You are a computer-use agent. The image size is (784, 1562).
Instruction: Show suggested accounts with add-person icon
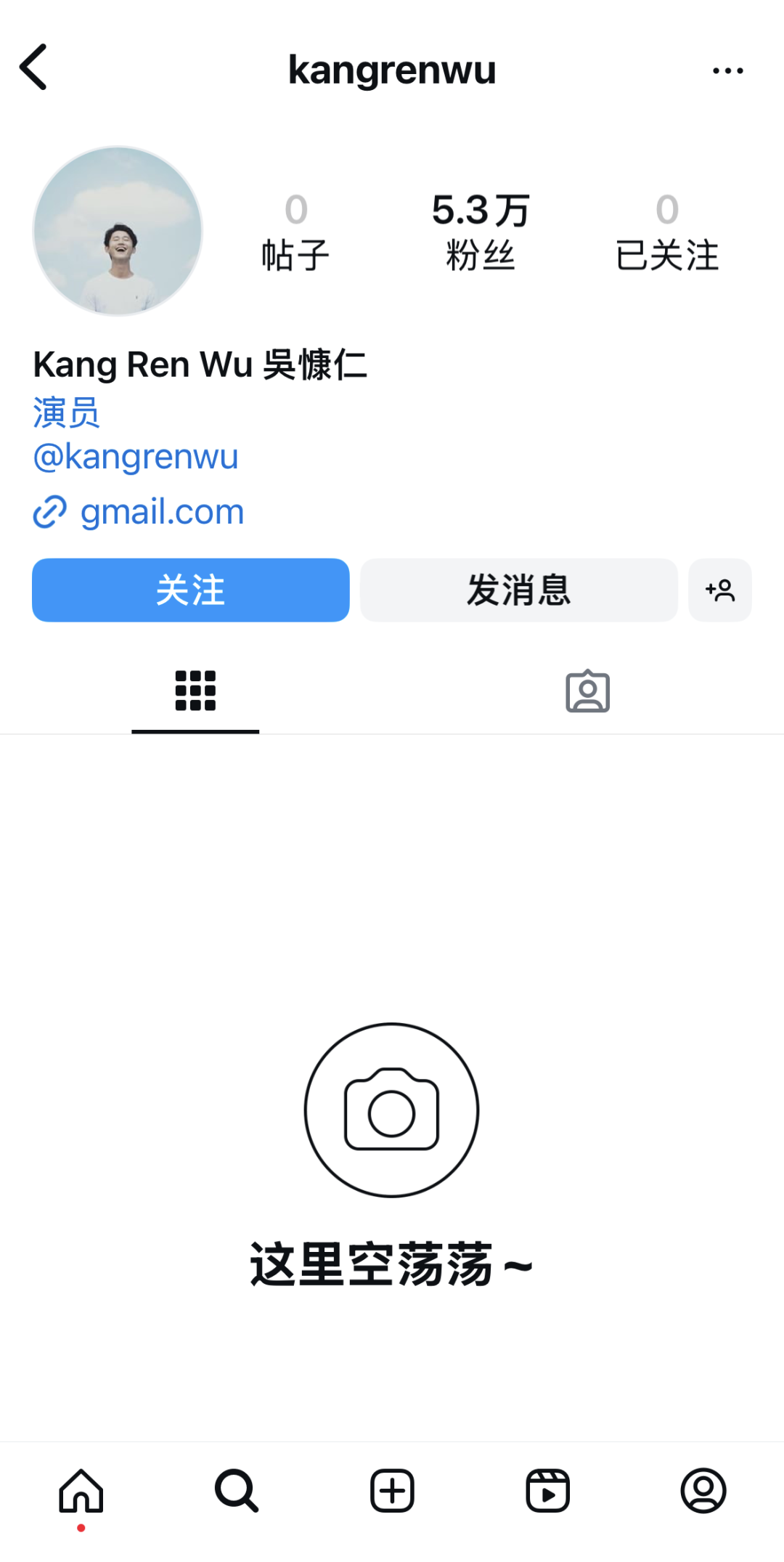(719, 590)
